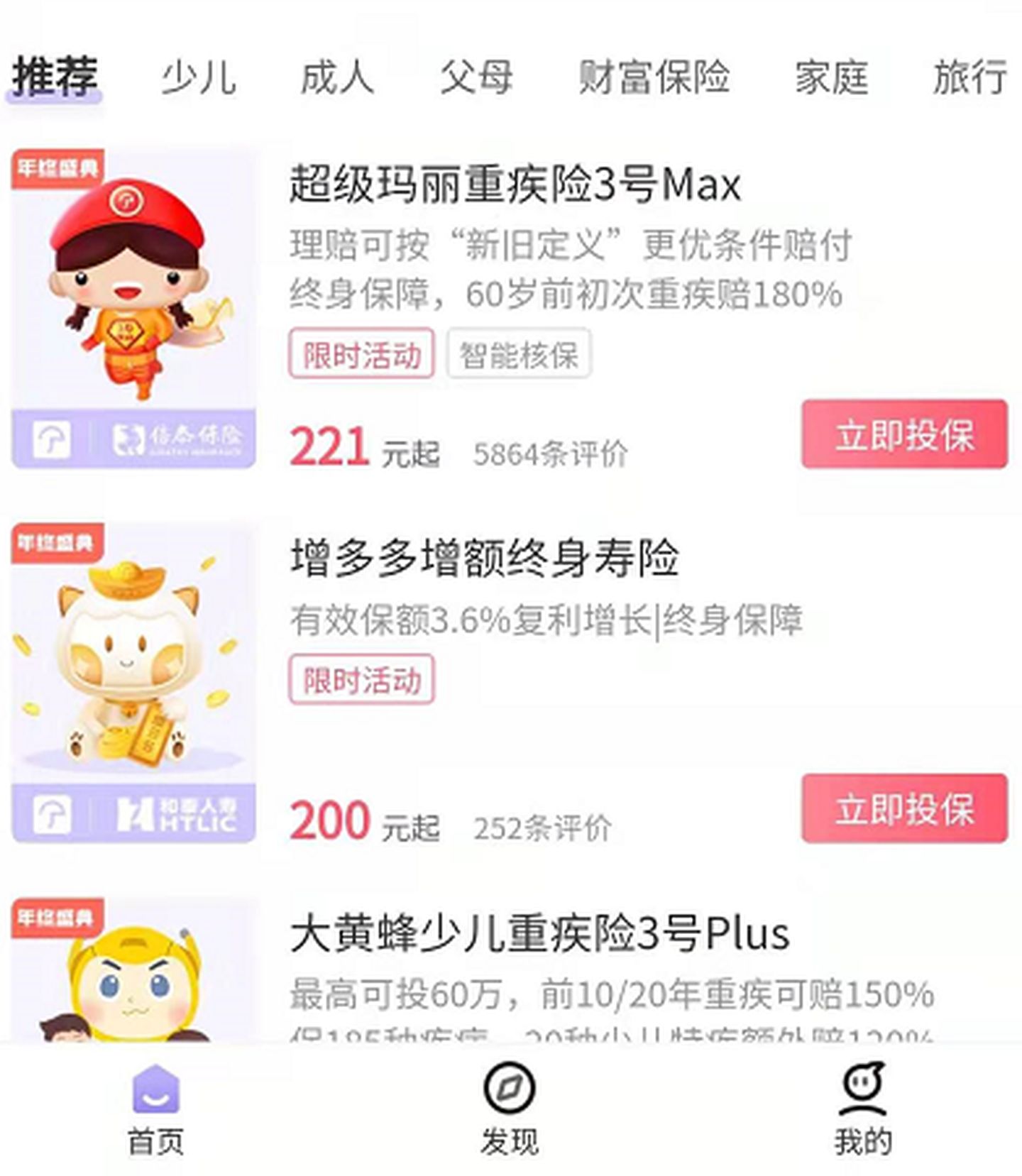Viewport: 1022px width, 1176px height.
Task: Tap 立即投保 for 增多多增额终身寿险
Action: [x=904, y=808]
